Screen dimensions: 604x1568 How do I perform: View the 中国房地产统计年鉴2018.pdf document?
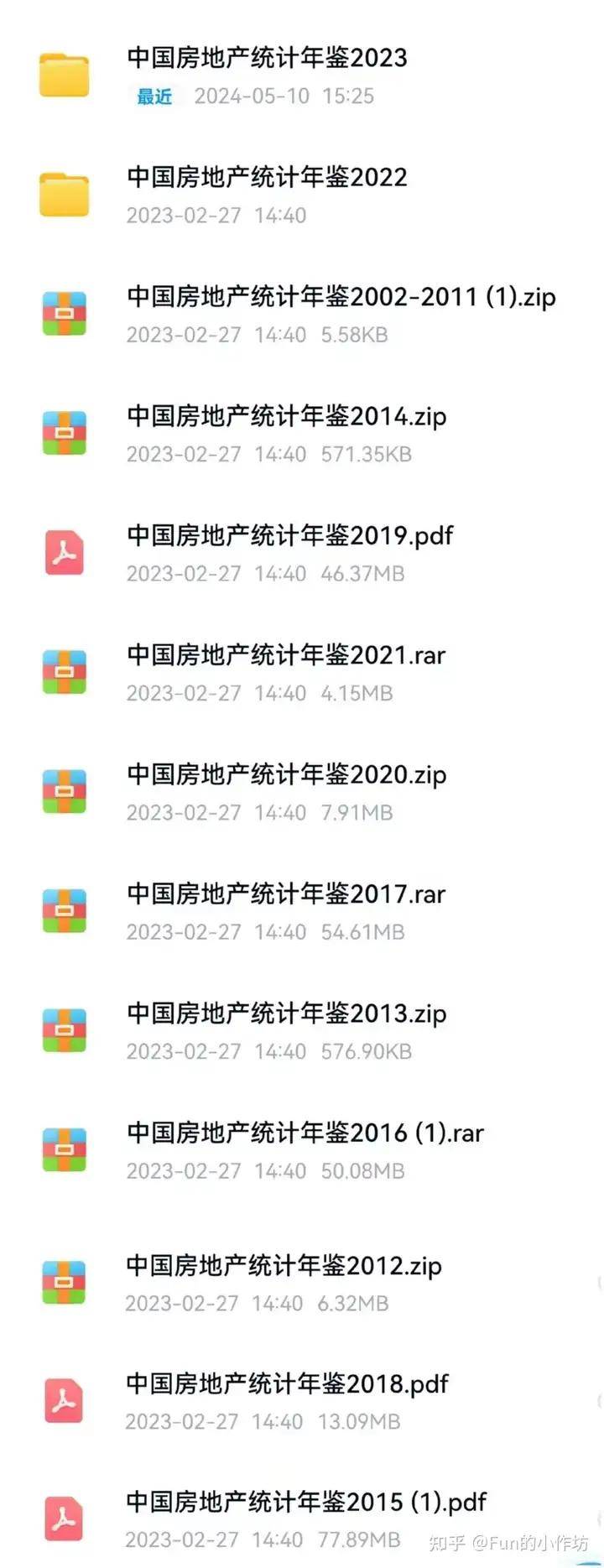click(287, 1384)
